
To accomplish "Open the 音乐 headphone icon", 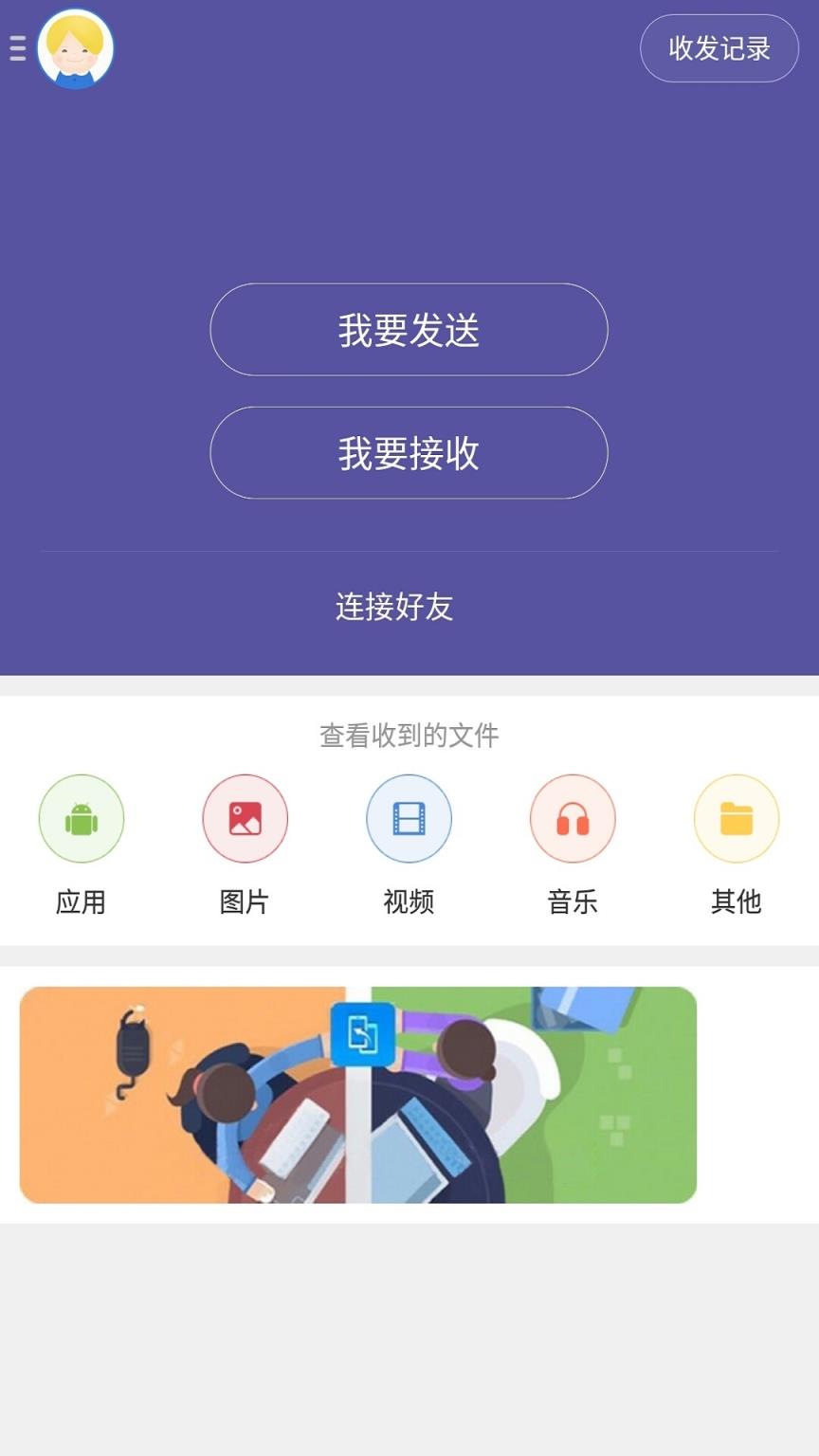I will click(x=573, y=817).
